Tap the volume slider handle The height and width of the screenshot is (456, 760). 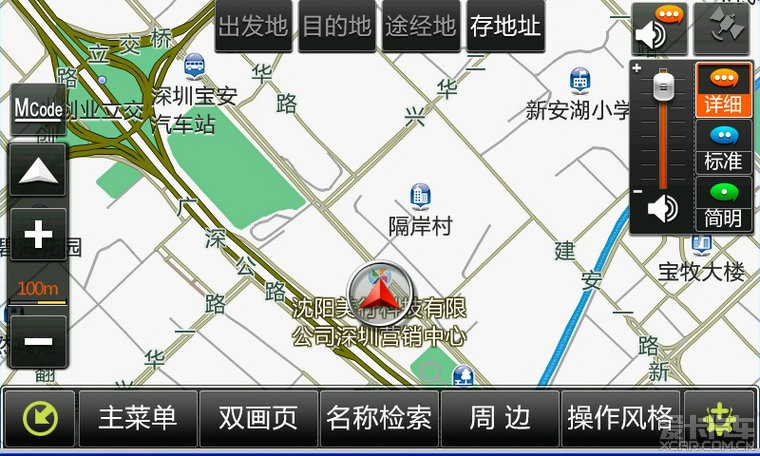tap(662, 87)
